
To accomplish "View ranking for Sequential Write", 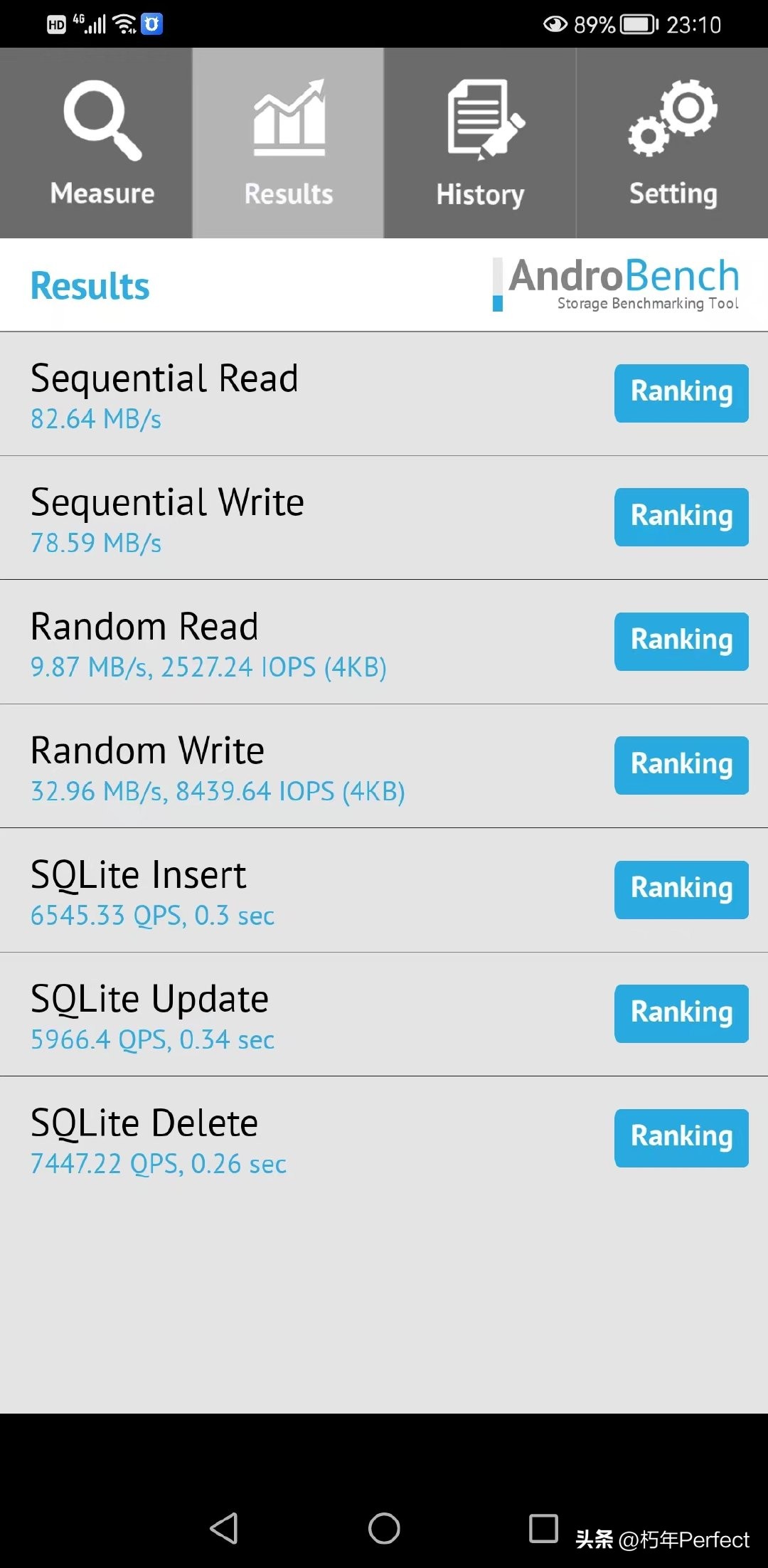I will click(681, 517).
